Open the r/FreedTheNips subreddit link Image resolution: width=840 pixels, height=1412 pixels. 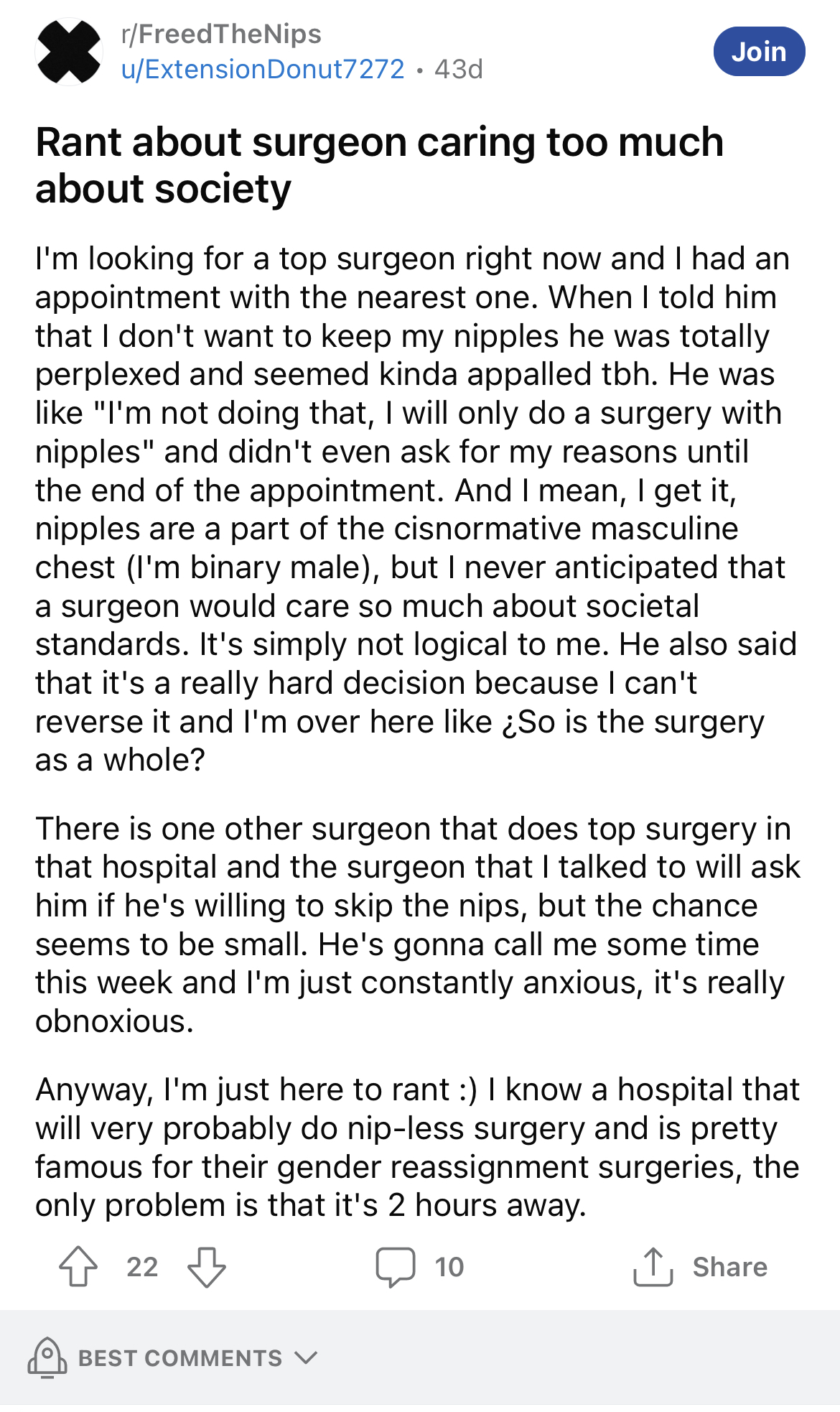coord(221,34)
